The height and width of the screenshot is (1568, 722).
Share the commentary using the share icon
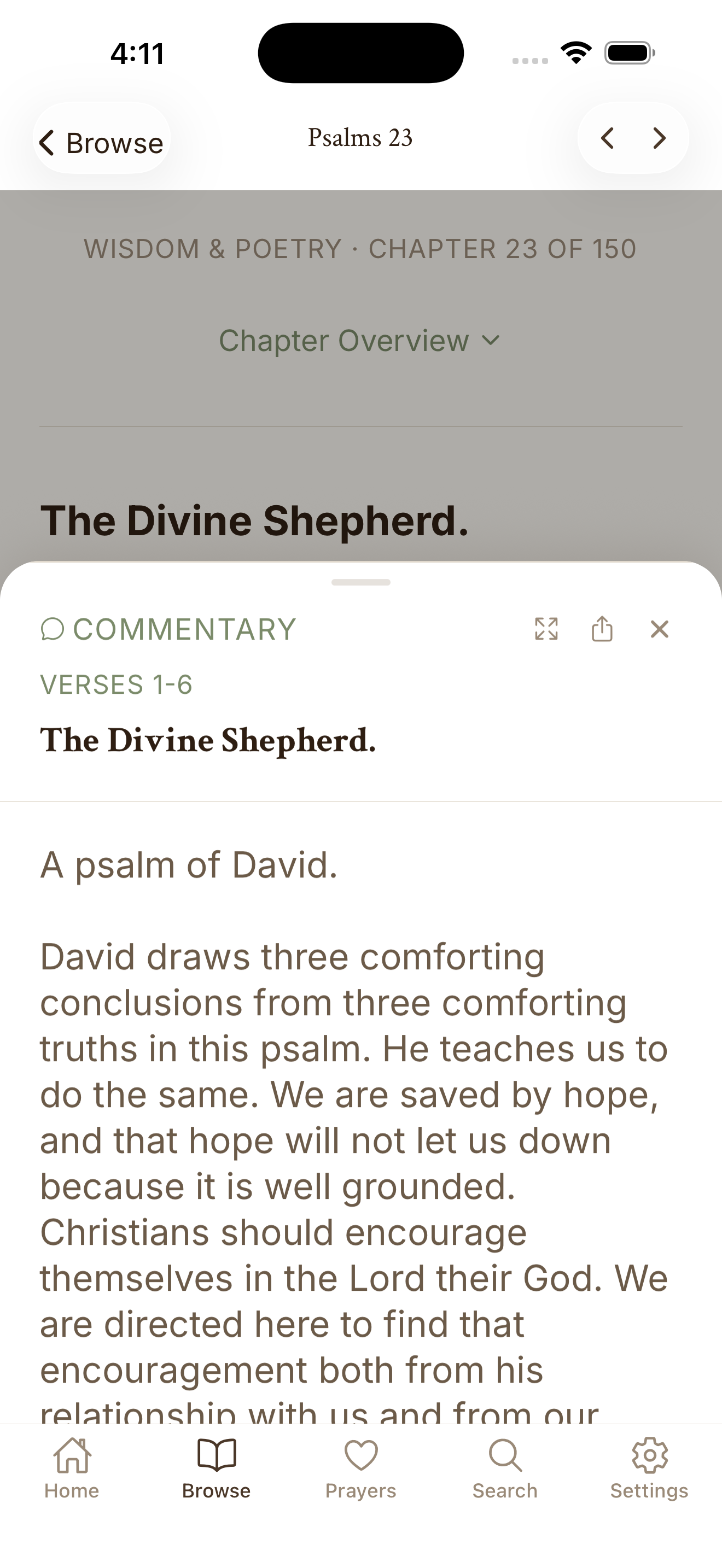pyautogui.click(x=602, y=629)
